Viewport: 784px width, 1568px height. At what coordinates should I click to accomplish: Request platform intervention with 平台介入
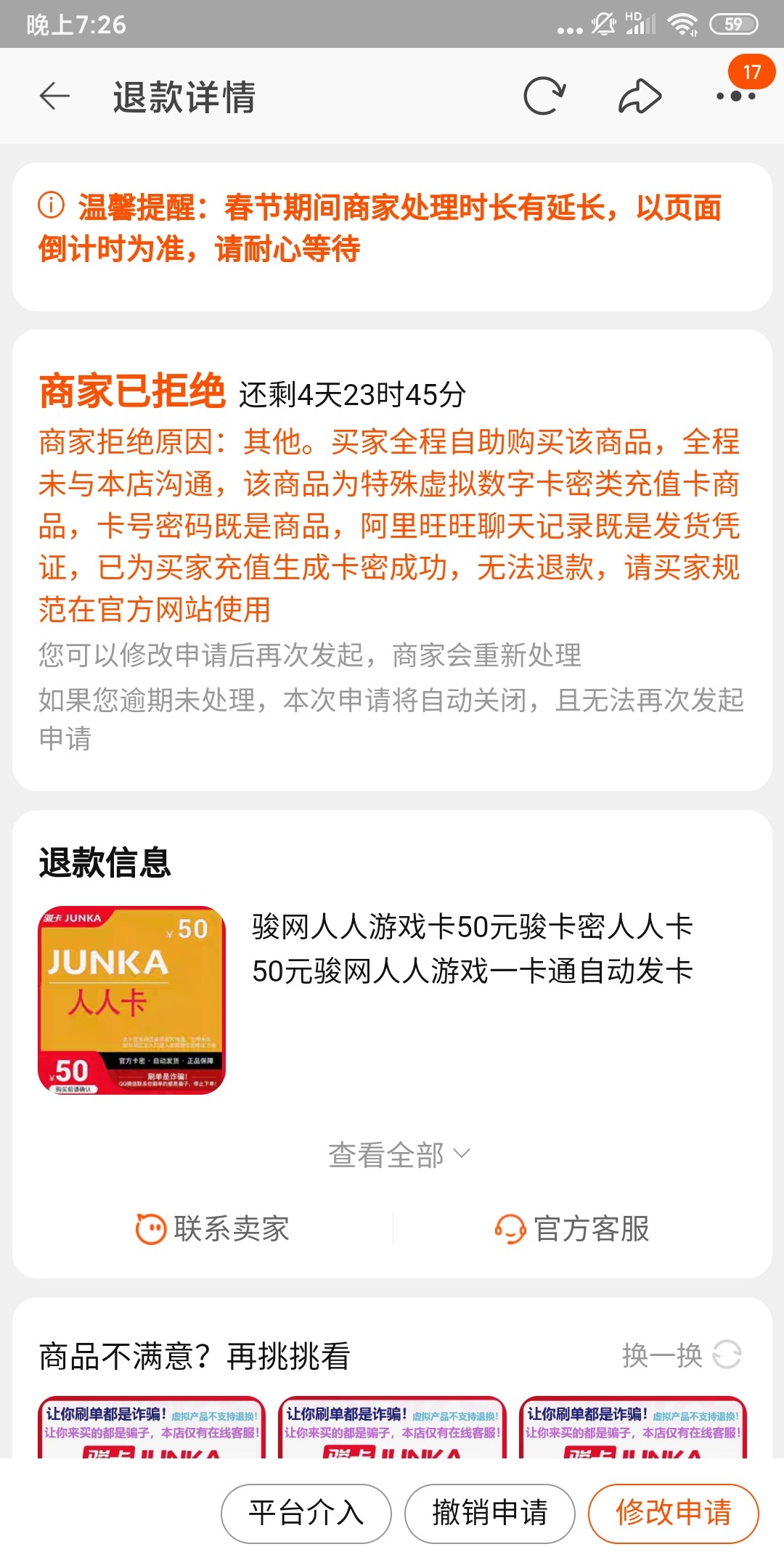306,1514
